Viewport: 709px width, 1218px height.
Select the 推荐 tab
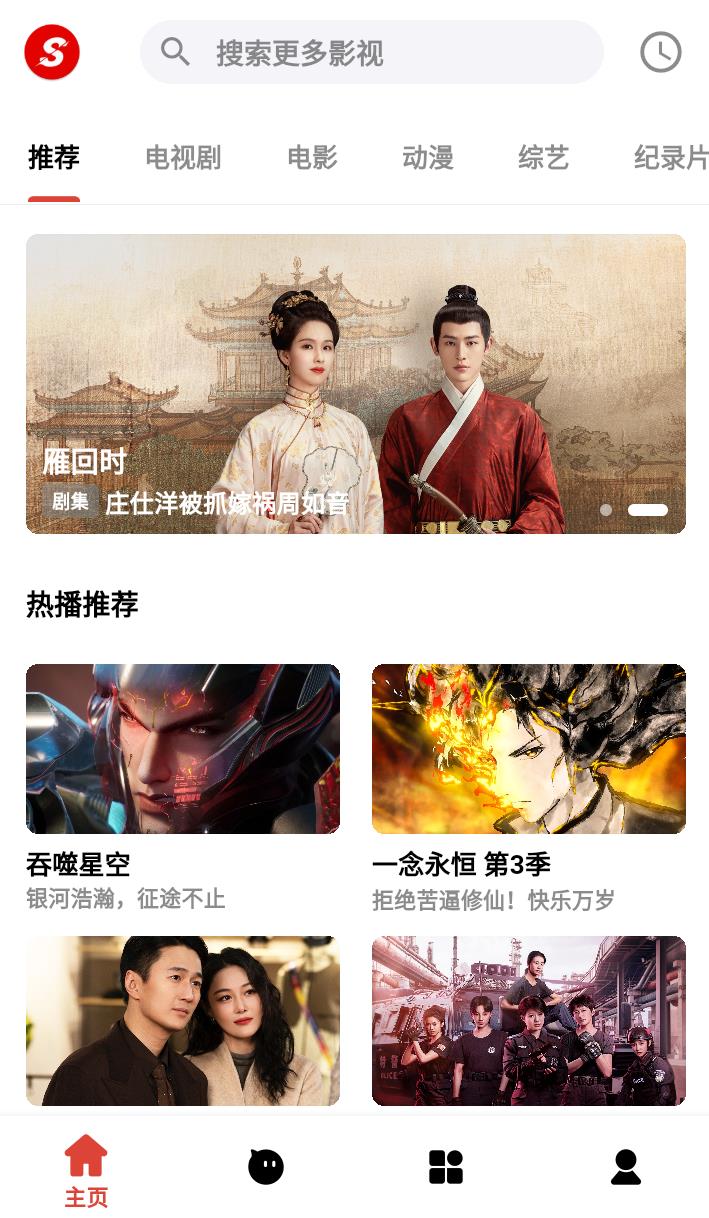54,158
